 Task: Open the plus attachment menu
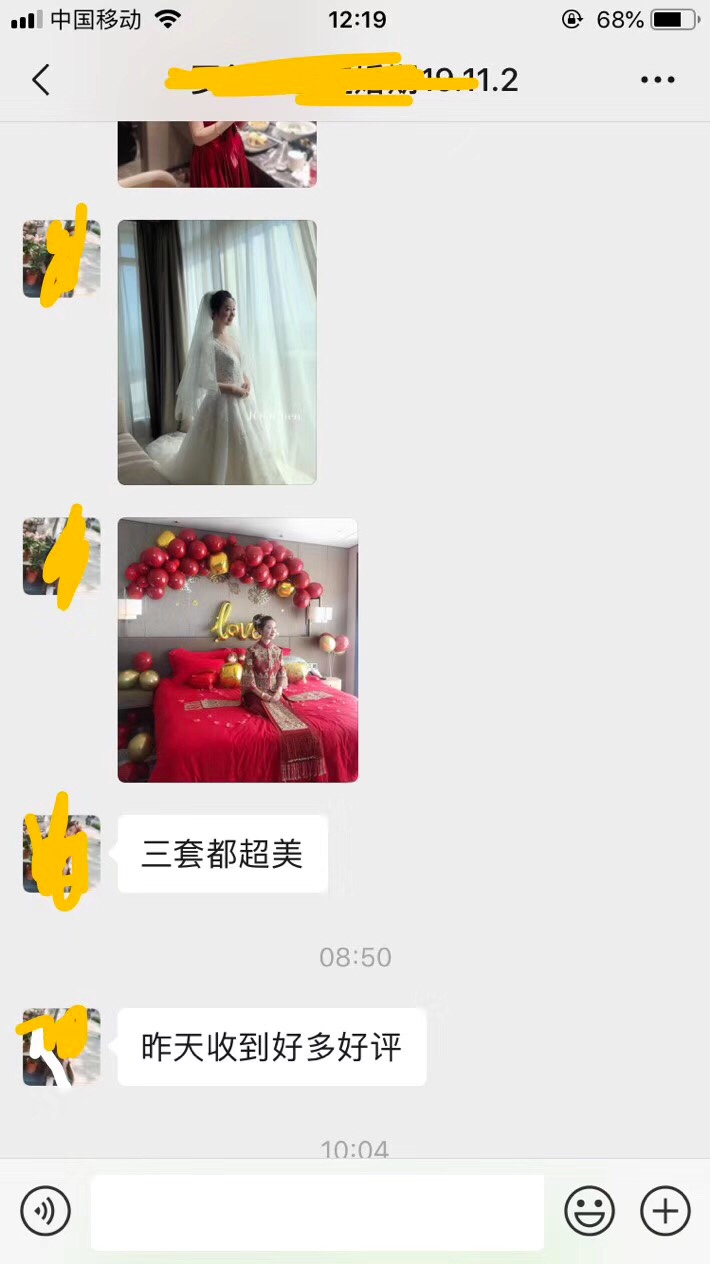click(x=665, y=1212)
